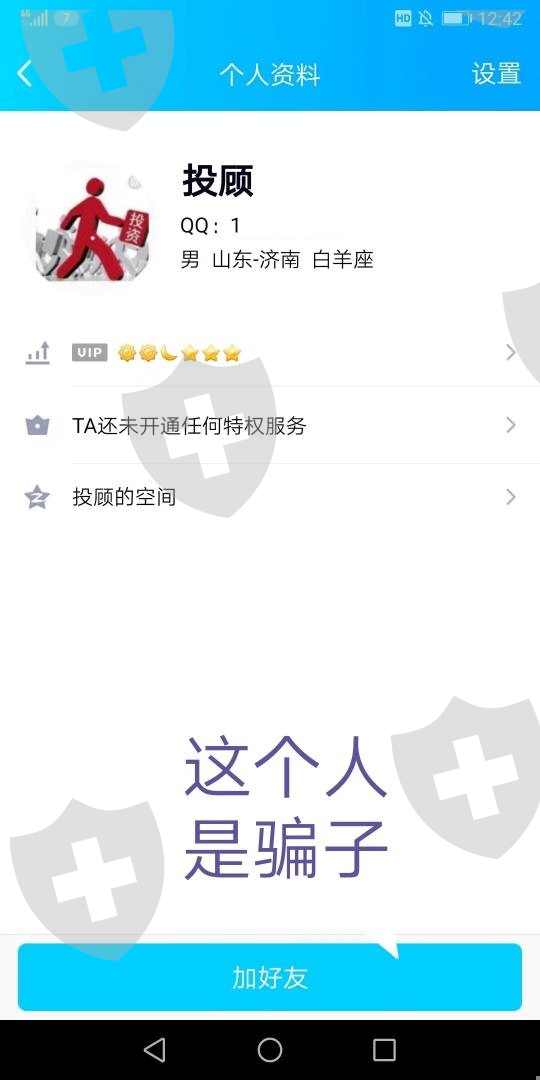Image resolution: width=540 pixels, height=1080 pixels.
Task: Open 投顾的空间
Action: coord(270,497)
